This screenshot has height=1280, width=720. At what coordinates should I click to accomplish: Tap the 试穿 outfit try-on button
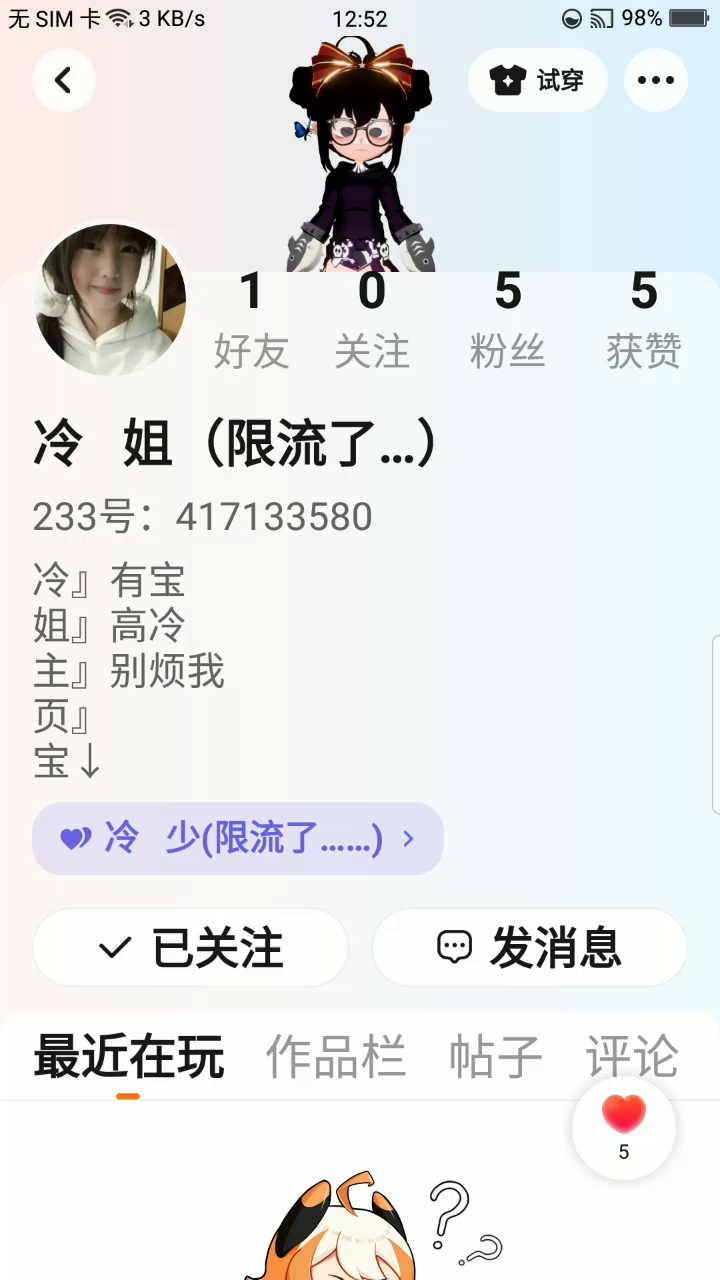click(x=537, y=80)
